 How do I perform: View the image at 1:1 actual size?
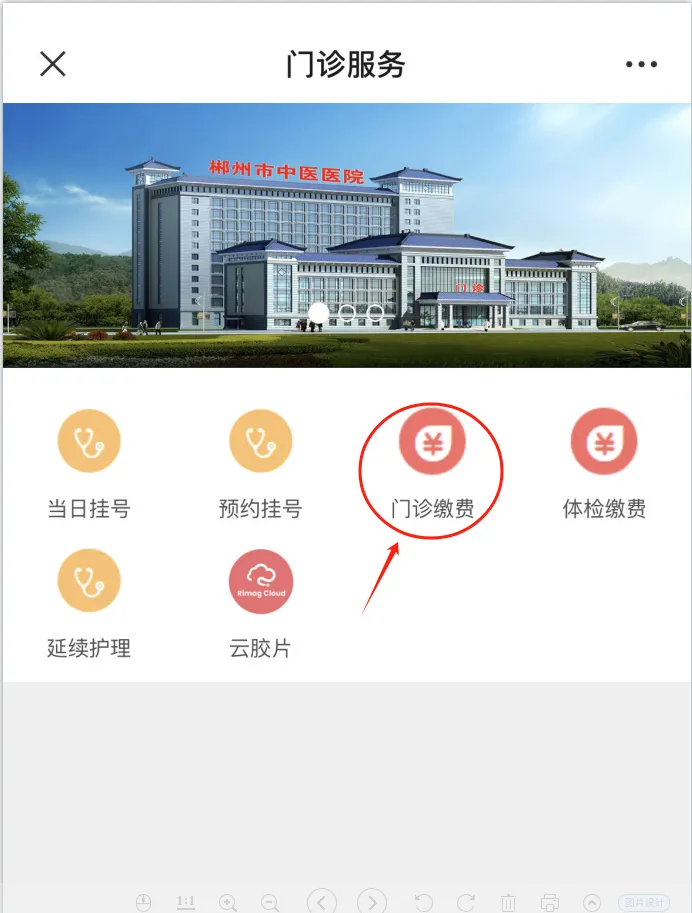(185, 902)
